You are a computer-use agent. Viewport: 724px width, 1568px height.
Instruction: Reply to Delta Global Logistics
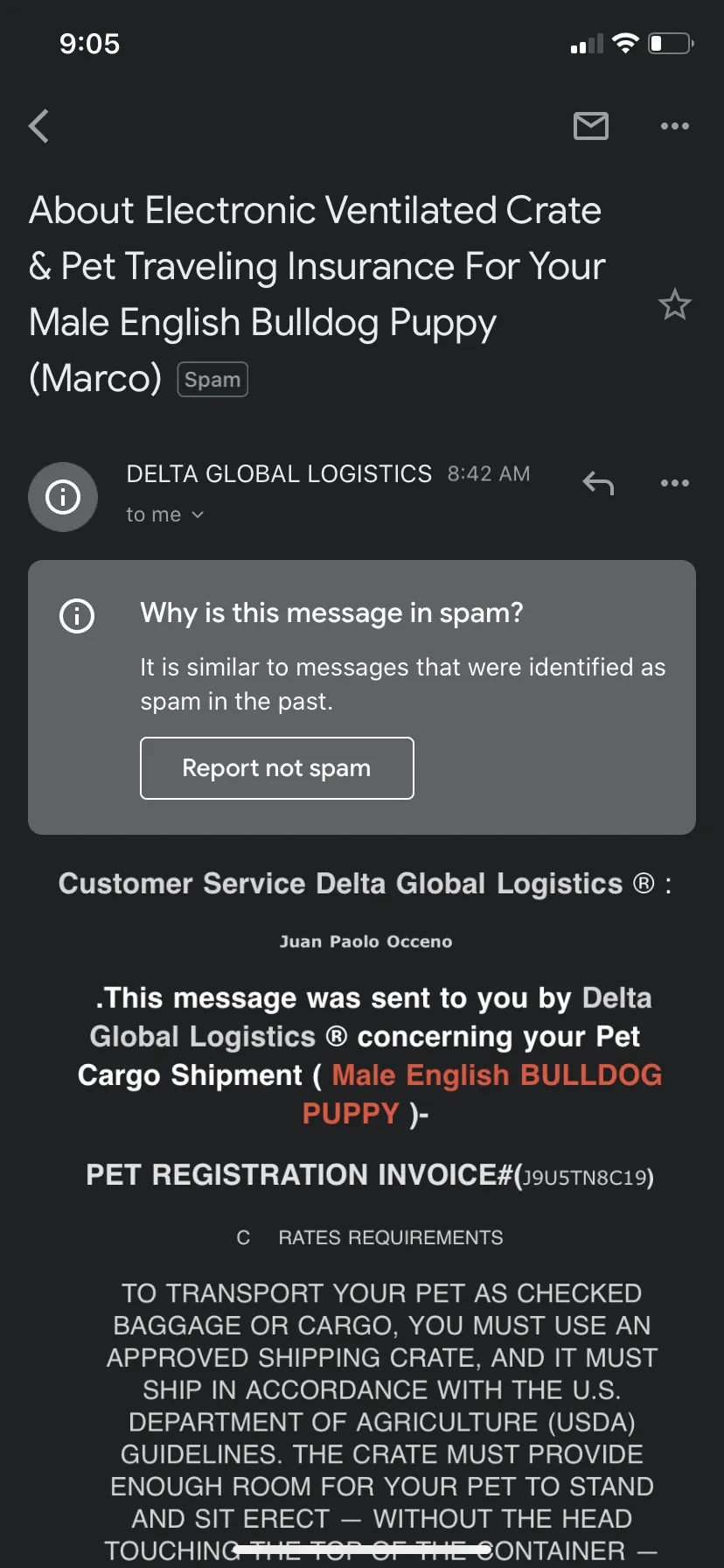pyautogui.click(x=599, y=483)
